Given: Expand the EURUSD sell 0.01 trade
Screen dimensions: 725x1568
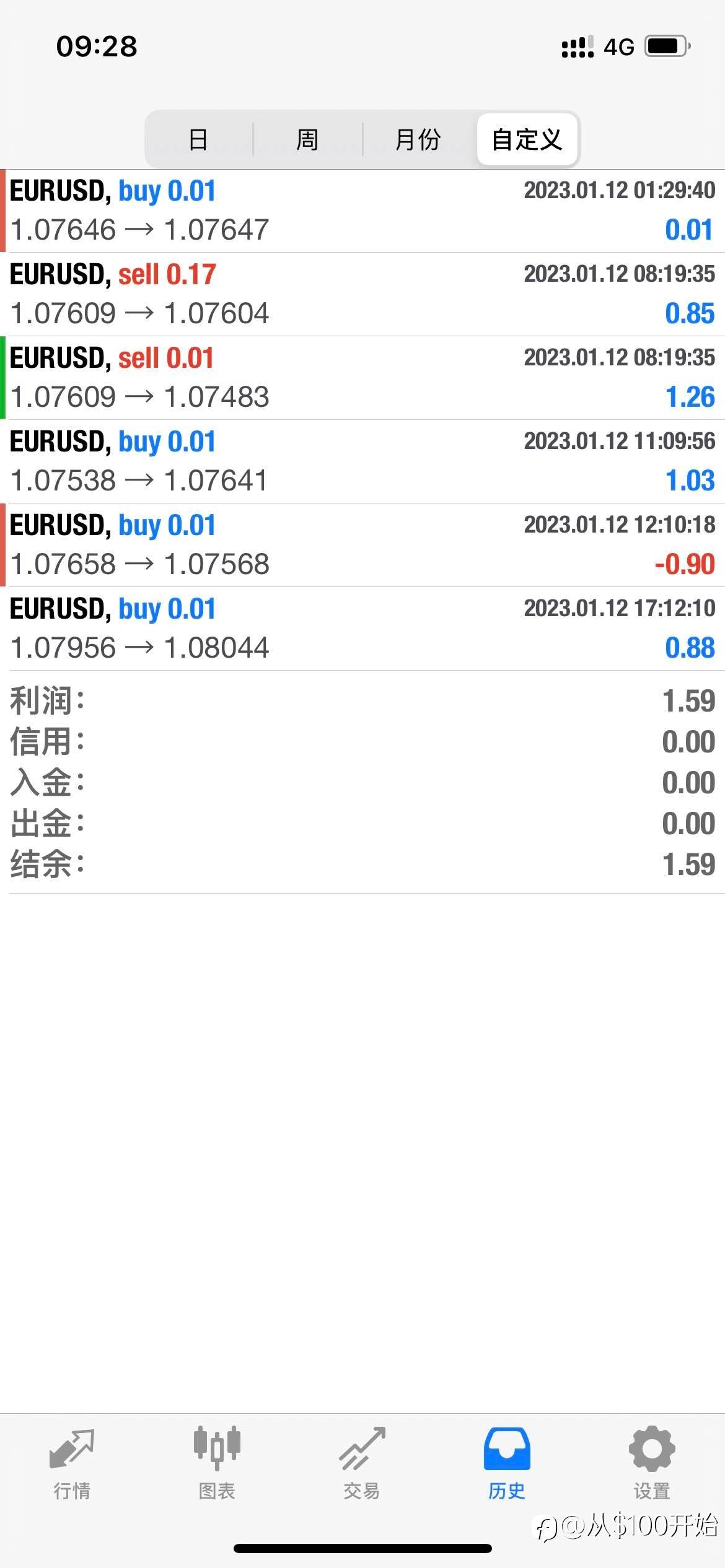Looking at the screenshot, I should [362, 378].
